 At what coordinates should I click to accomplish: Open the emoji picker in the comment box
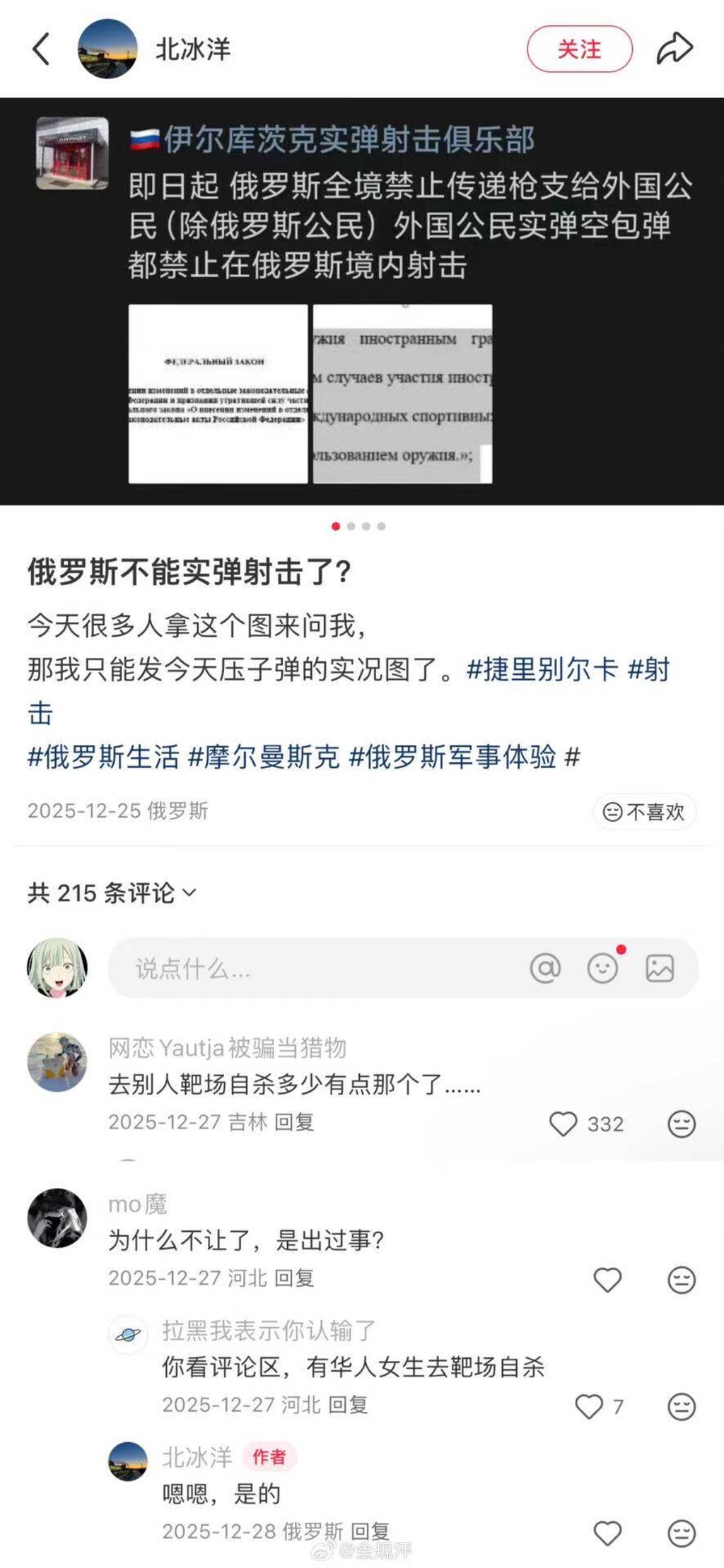coord(603,968)
